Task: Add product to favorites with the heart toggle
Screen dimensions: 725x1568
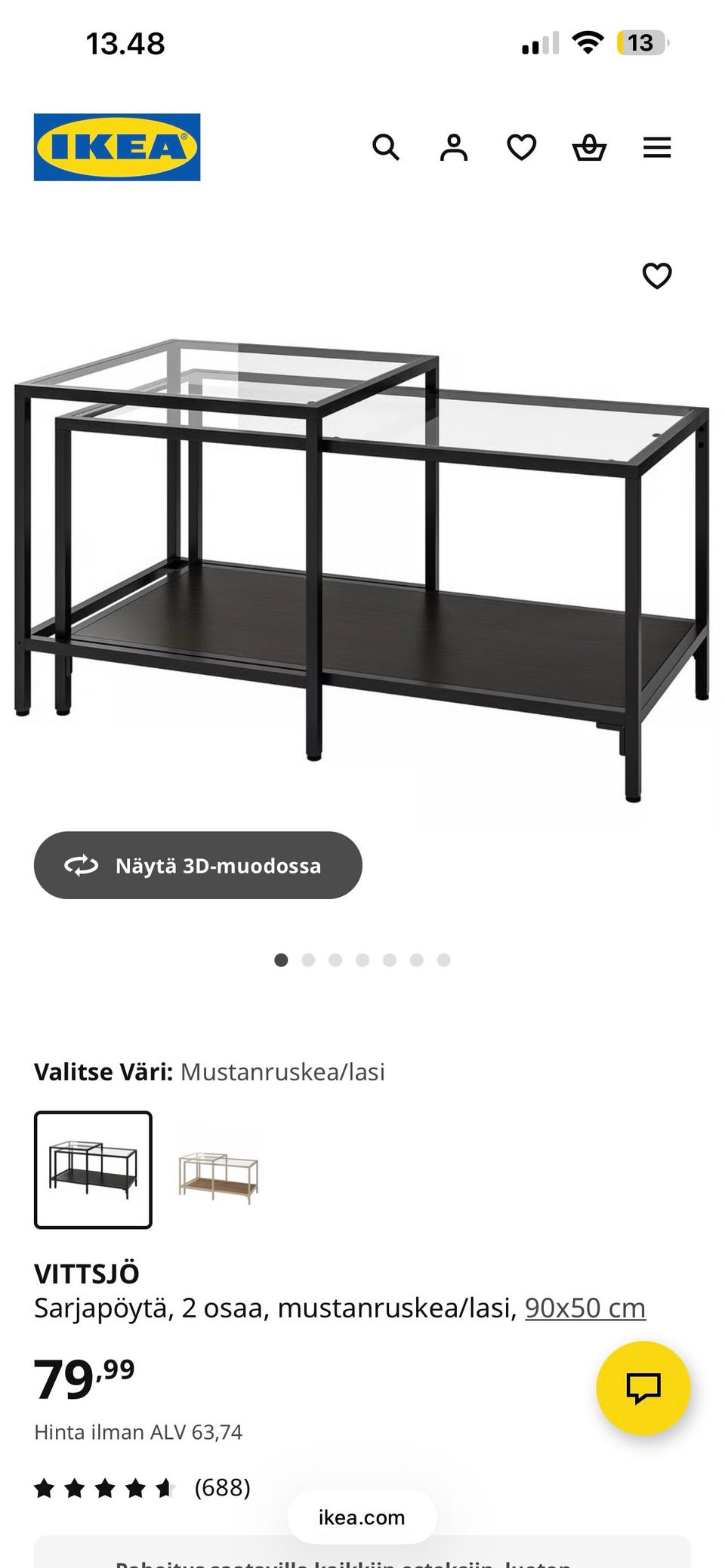Action: pyautogui.click(x=658, y=276)
